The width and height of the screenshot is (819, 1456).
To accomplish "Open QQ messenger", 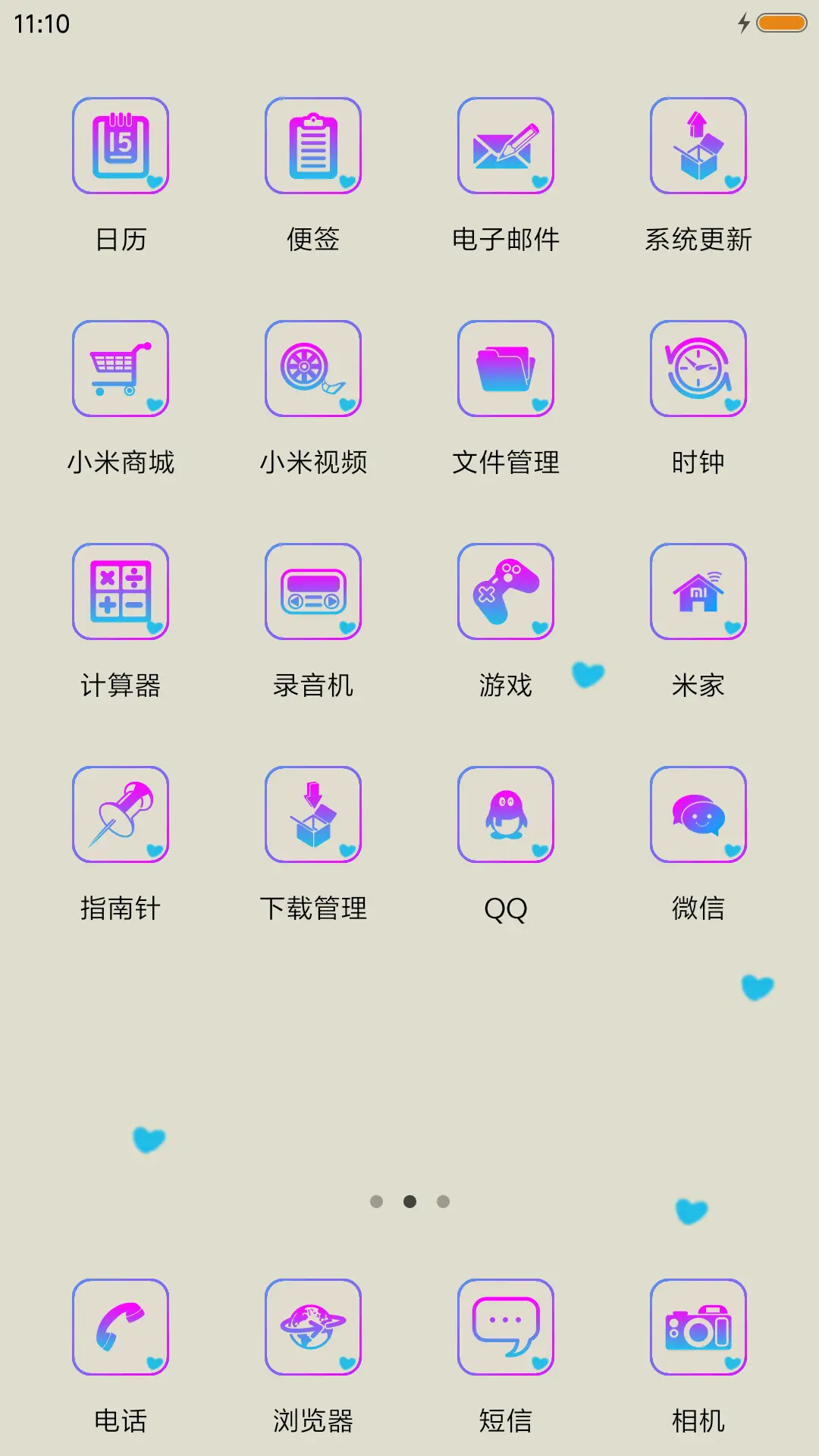I will (x=506, y=813).
